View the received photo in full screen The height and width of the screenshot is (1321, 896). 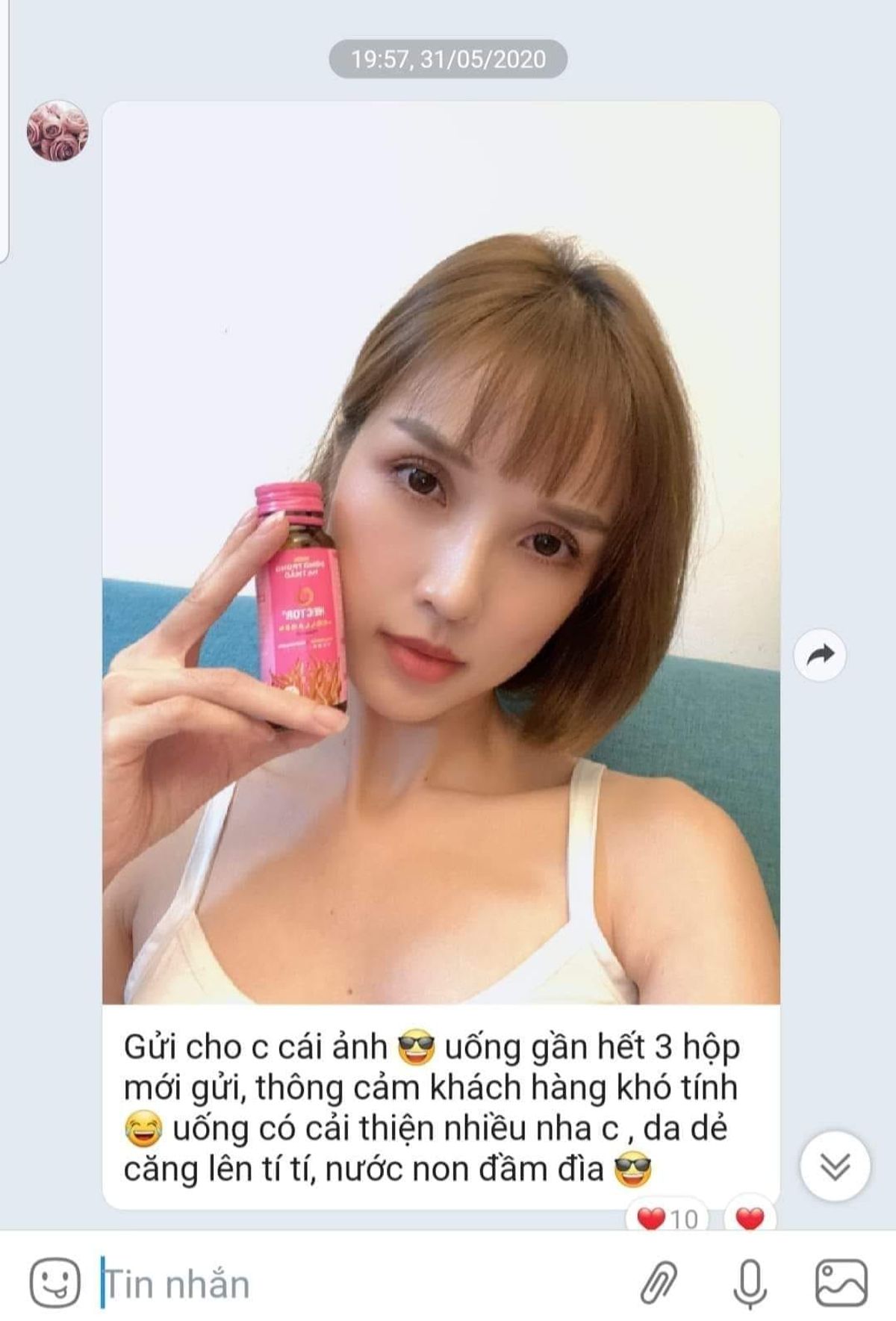click(x=441, y=553)
